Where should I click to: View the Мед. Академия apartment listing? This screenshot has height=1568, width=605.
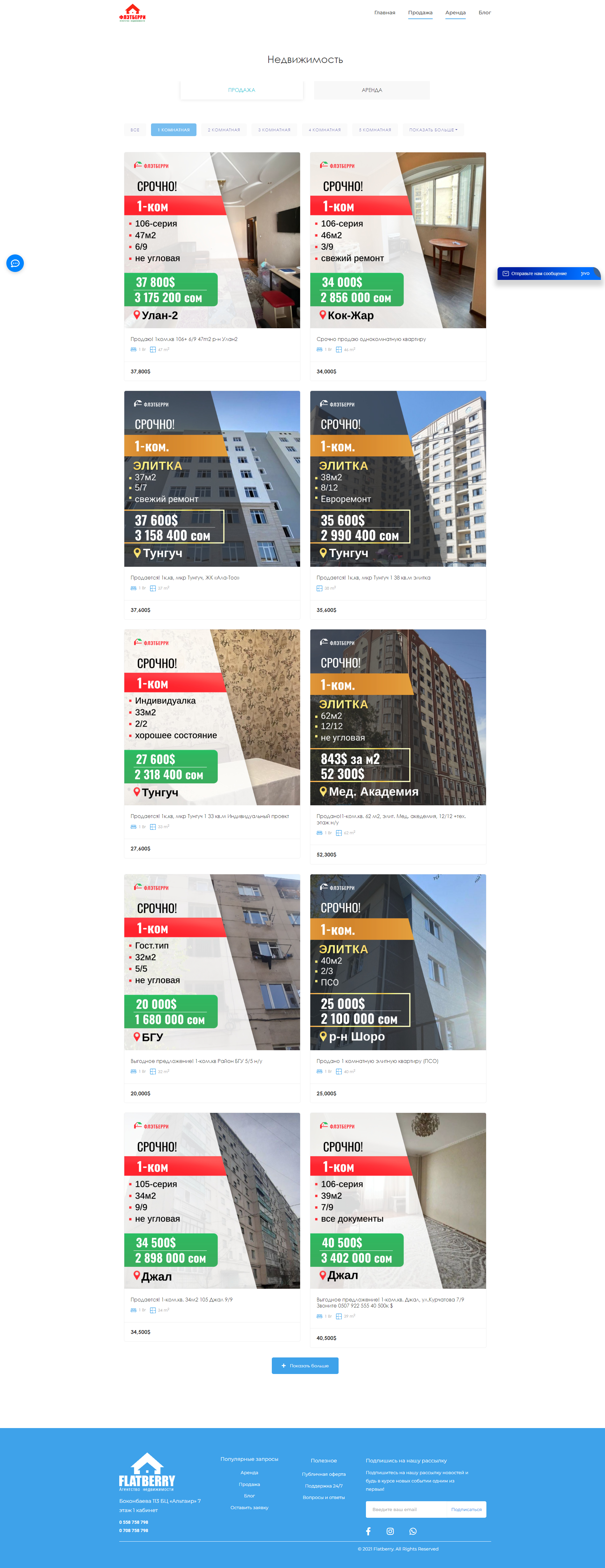click(x=397, y=717)
